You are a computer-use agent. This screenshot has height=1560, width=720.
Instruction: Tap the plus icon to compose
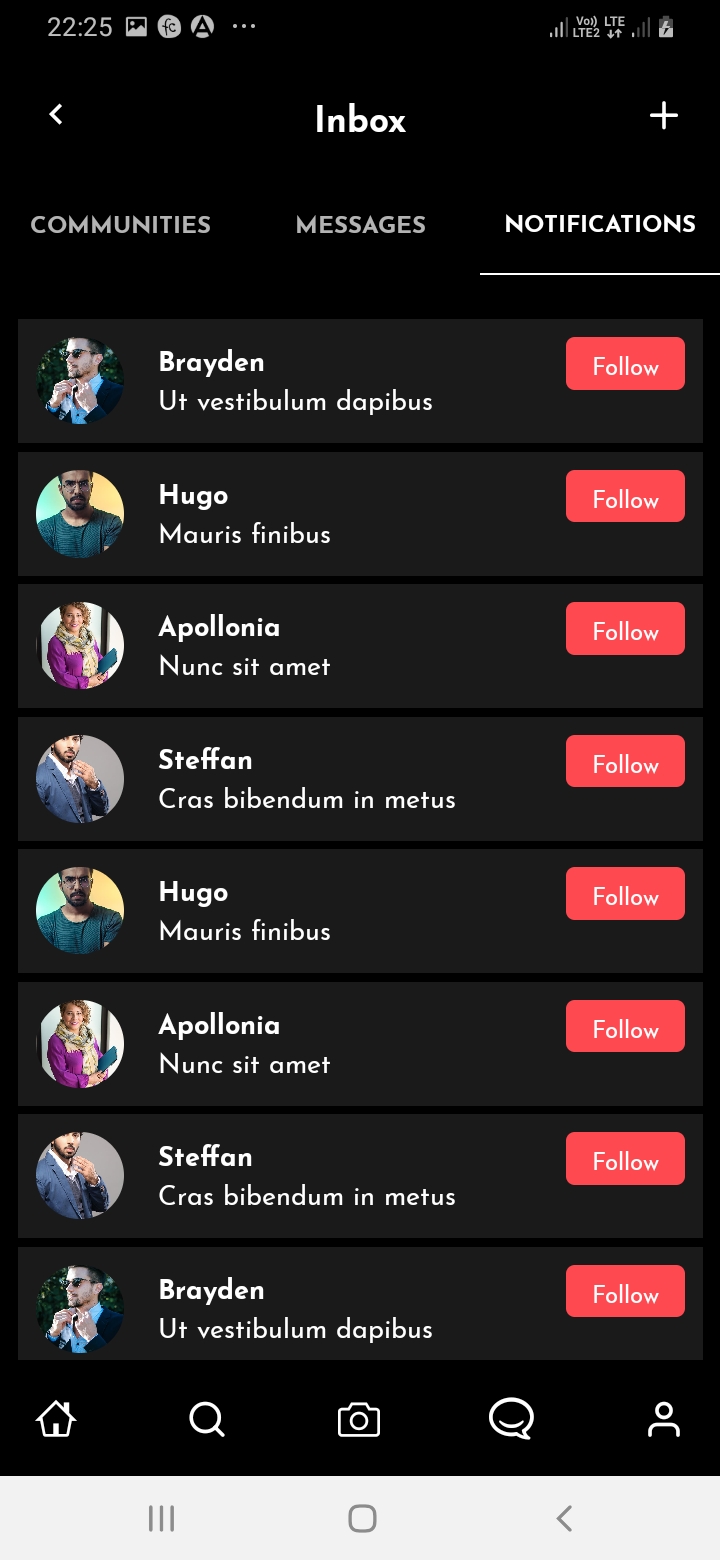[x=663, y=115]
